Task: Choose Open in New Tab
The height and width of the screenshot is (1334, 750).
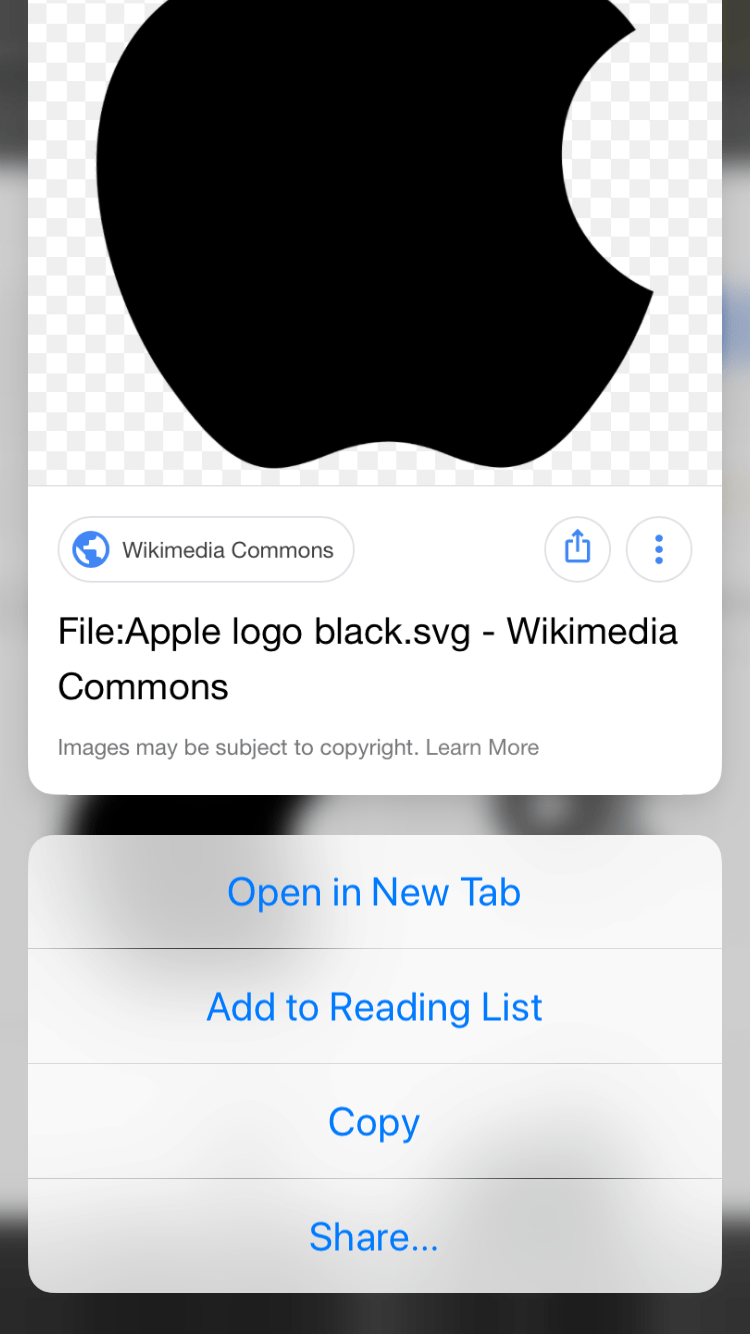Action: click(374, 891)
